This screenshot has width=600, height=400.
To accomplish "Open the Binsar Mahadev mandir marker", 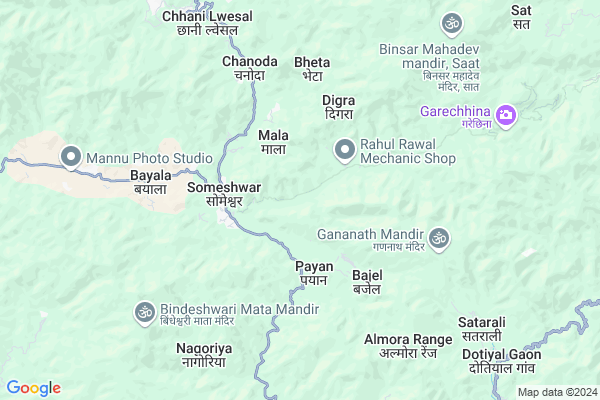I will [x=452, y=23].
